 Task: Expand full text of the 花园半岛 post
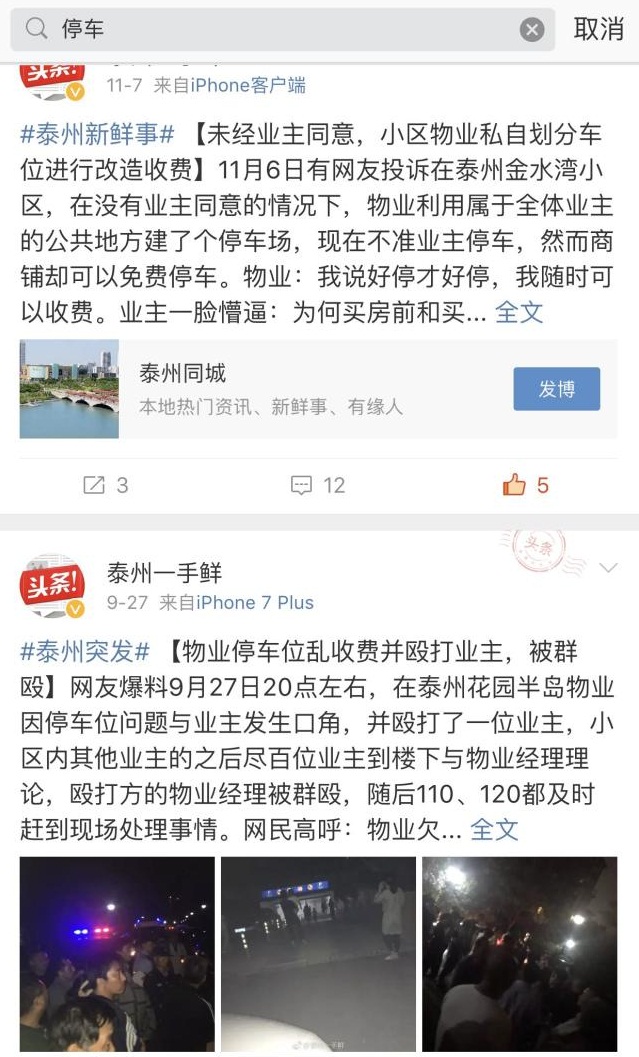[x=494, y=829]
